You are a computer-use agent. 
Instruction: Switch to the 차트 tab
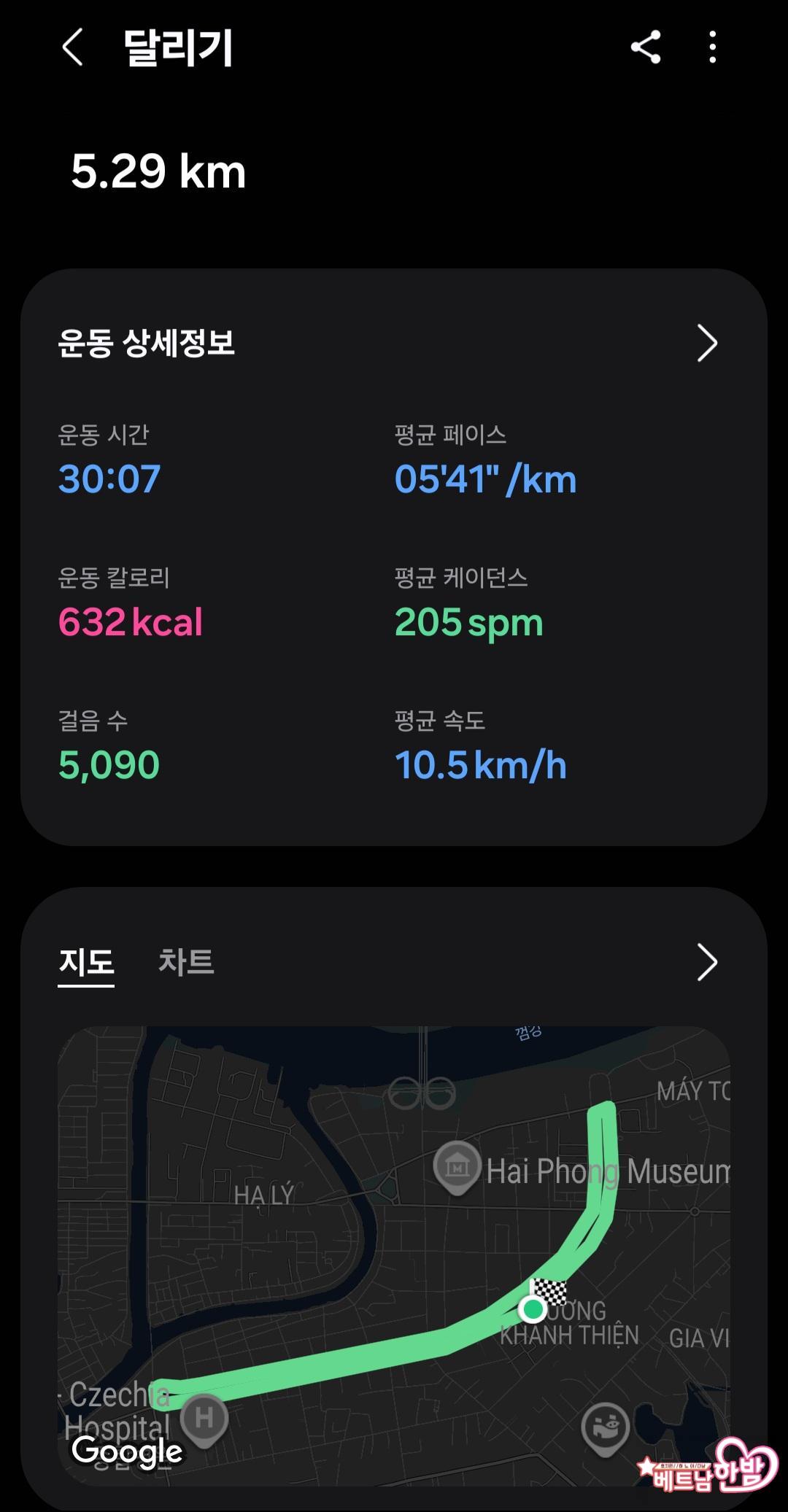[186, 962]
